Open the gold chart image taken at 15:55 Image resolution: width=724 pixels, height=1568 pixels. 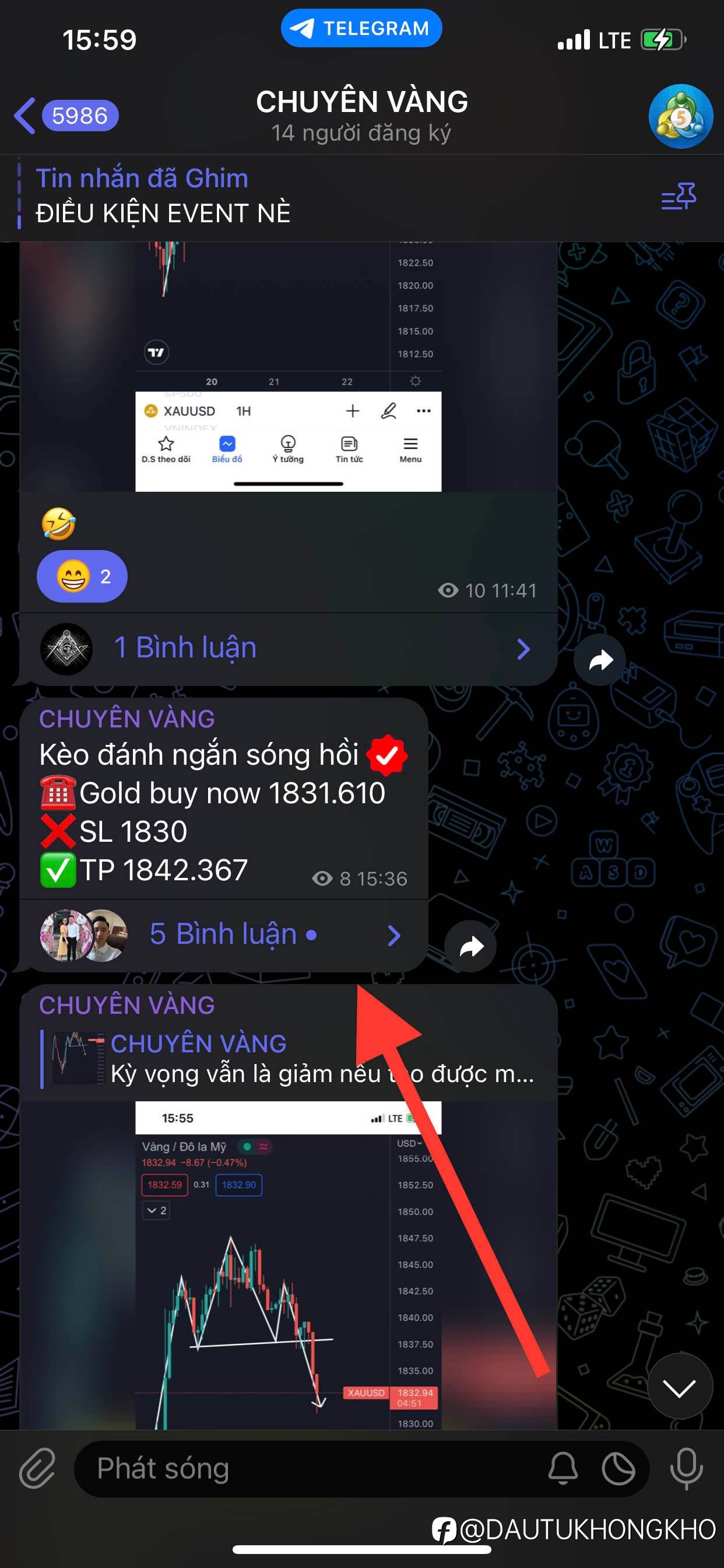(288, 1266)
